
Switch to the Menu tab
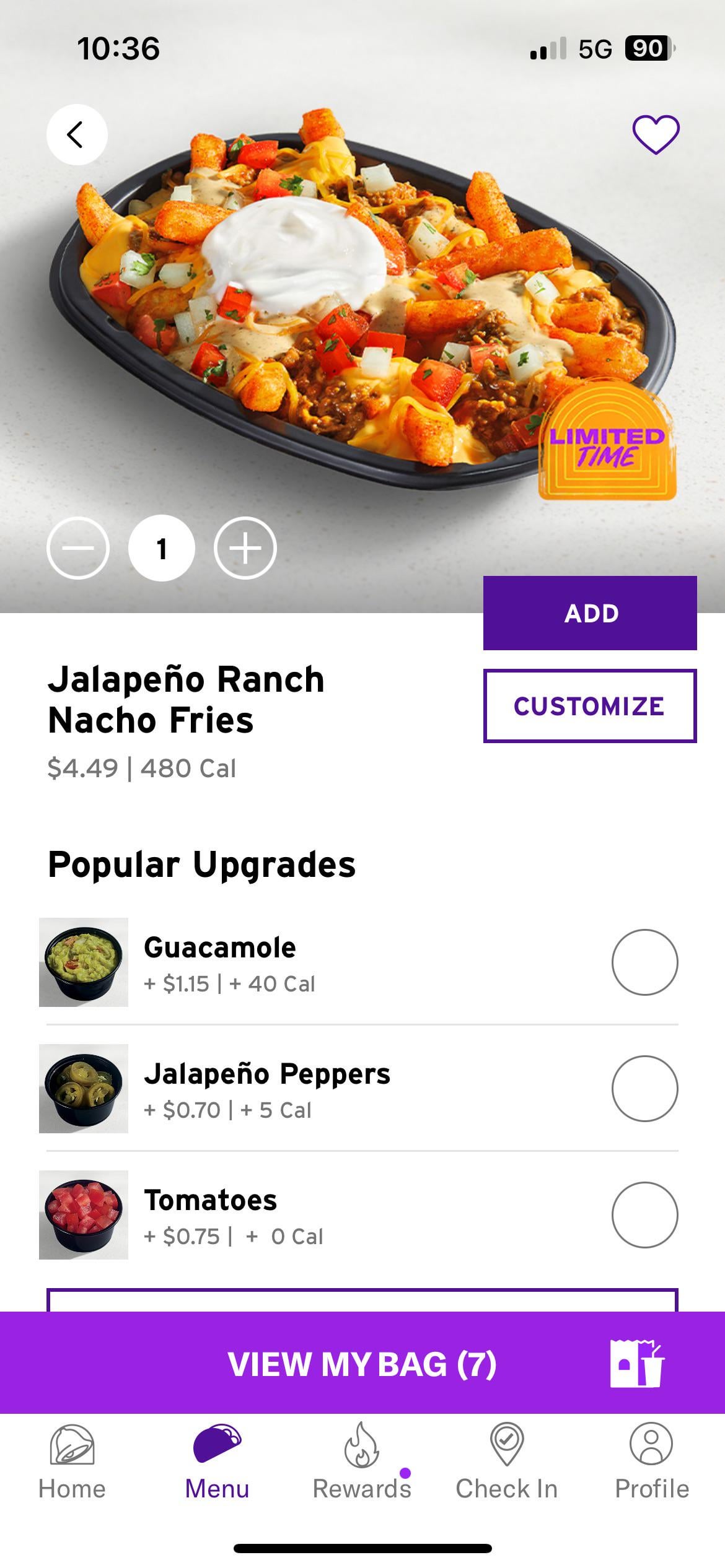tap(217, 1463)
